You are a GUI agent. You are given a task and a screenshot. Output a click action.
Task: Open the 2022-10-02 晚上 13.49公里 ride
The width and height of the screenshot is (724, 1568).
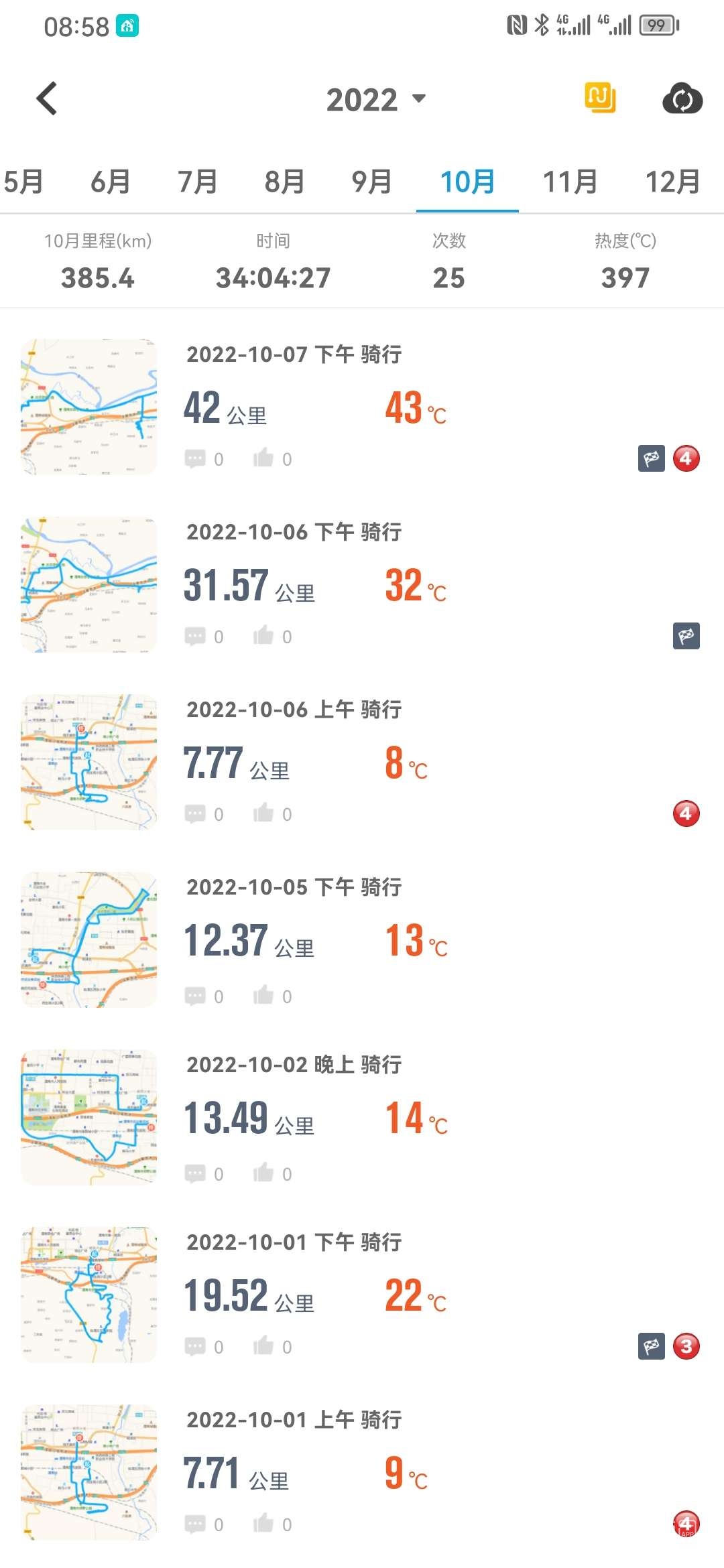point(362,1118)
